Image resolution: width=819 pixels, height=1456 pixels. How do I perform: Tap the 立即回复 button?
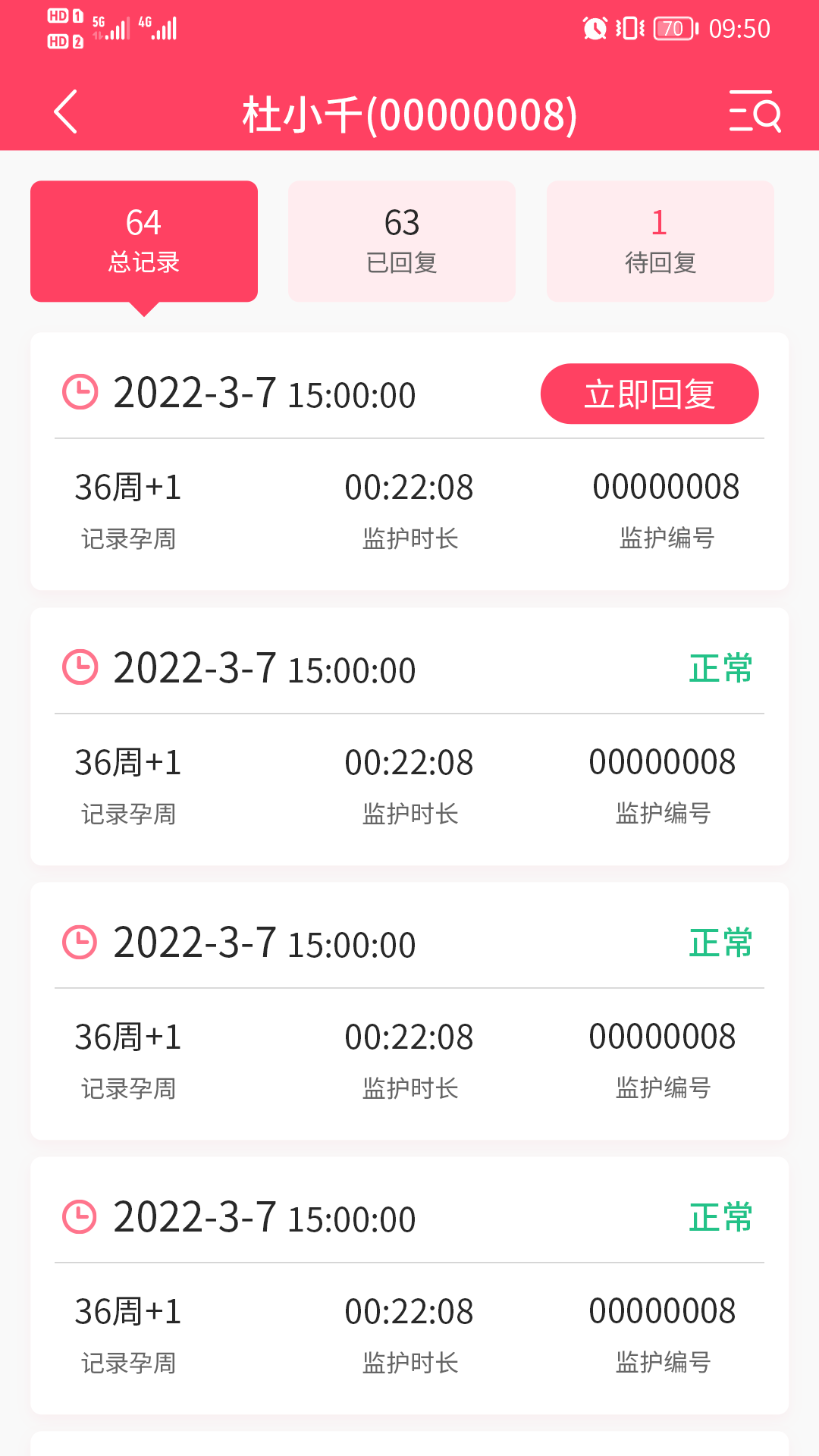pos(649,394)
